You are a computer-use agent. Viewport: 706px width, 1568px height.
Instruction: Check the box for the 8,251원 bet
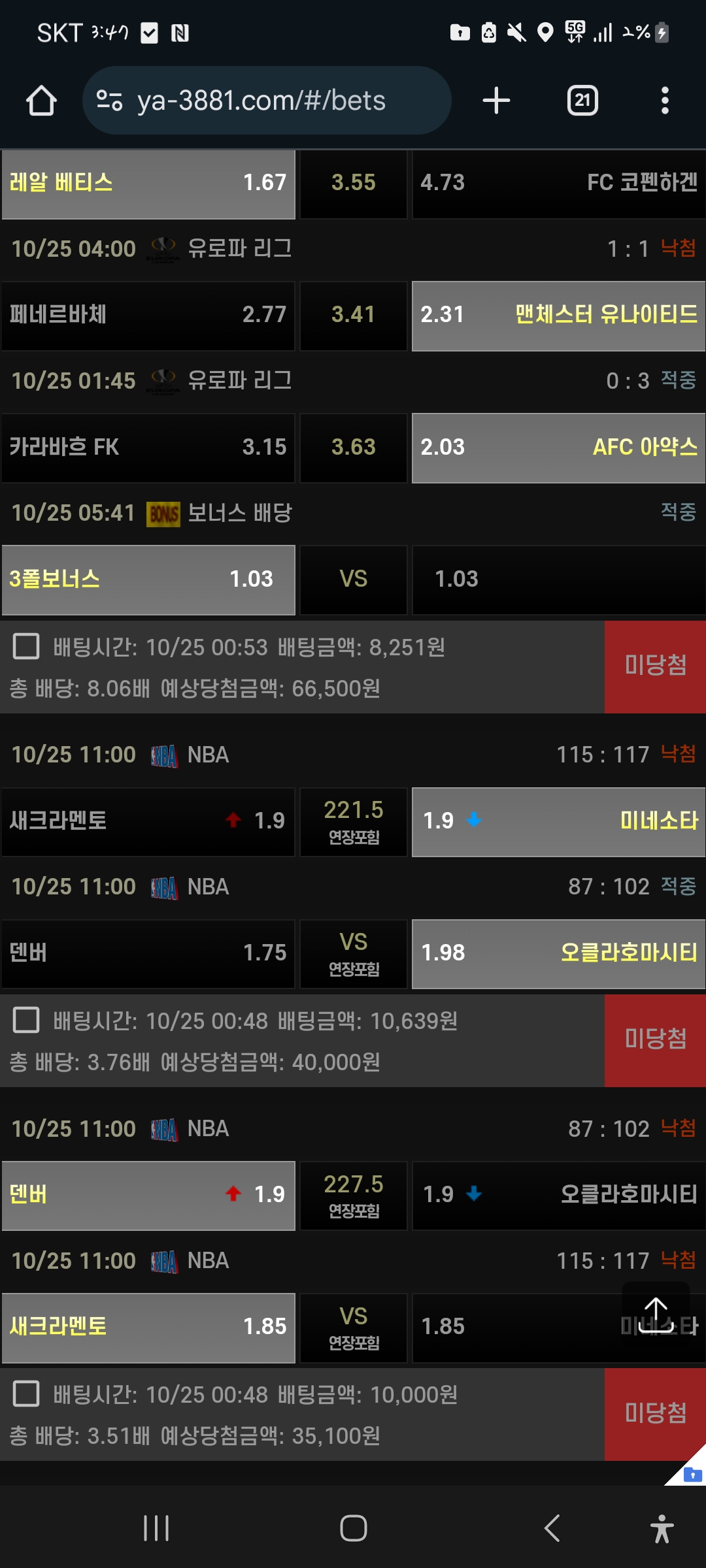[x=26, y=646]
